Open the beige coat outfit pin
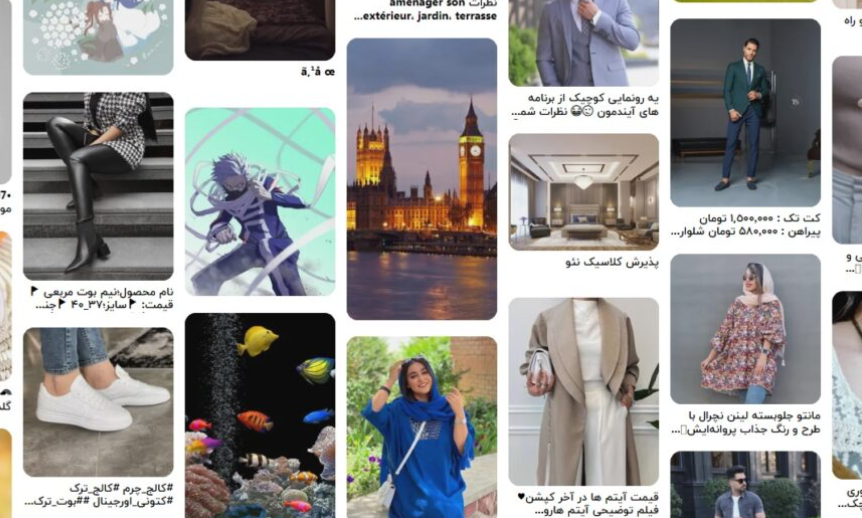This screenshot has height=518, width=862. pos(583,391)
